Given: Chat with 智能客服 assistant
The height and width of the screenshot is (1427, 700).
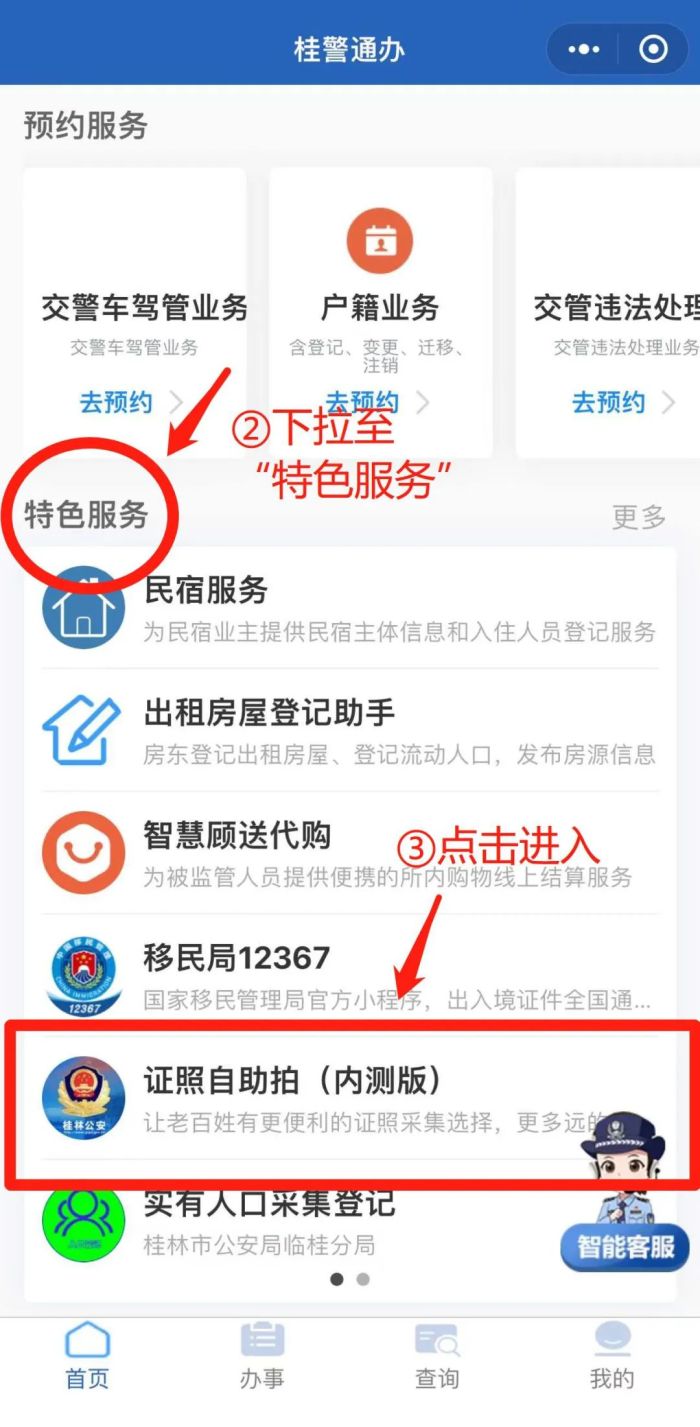Looking at the screenshot, I should [x=625, y=1245].
